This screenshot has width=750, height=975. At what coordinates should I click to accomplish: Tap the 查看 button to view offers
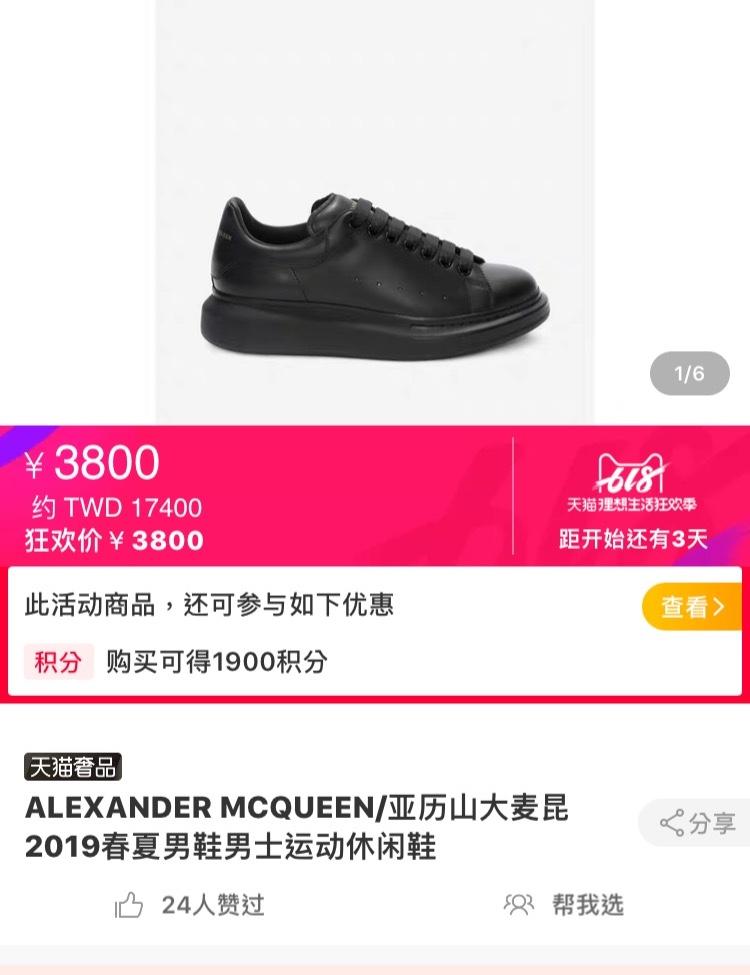pyautogui.click(x=692, y=607)
